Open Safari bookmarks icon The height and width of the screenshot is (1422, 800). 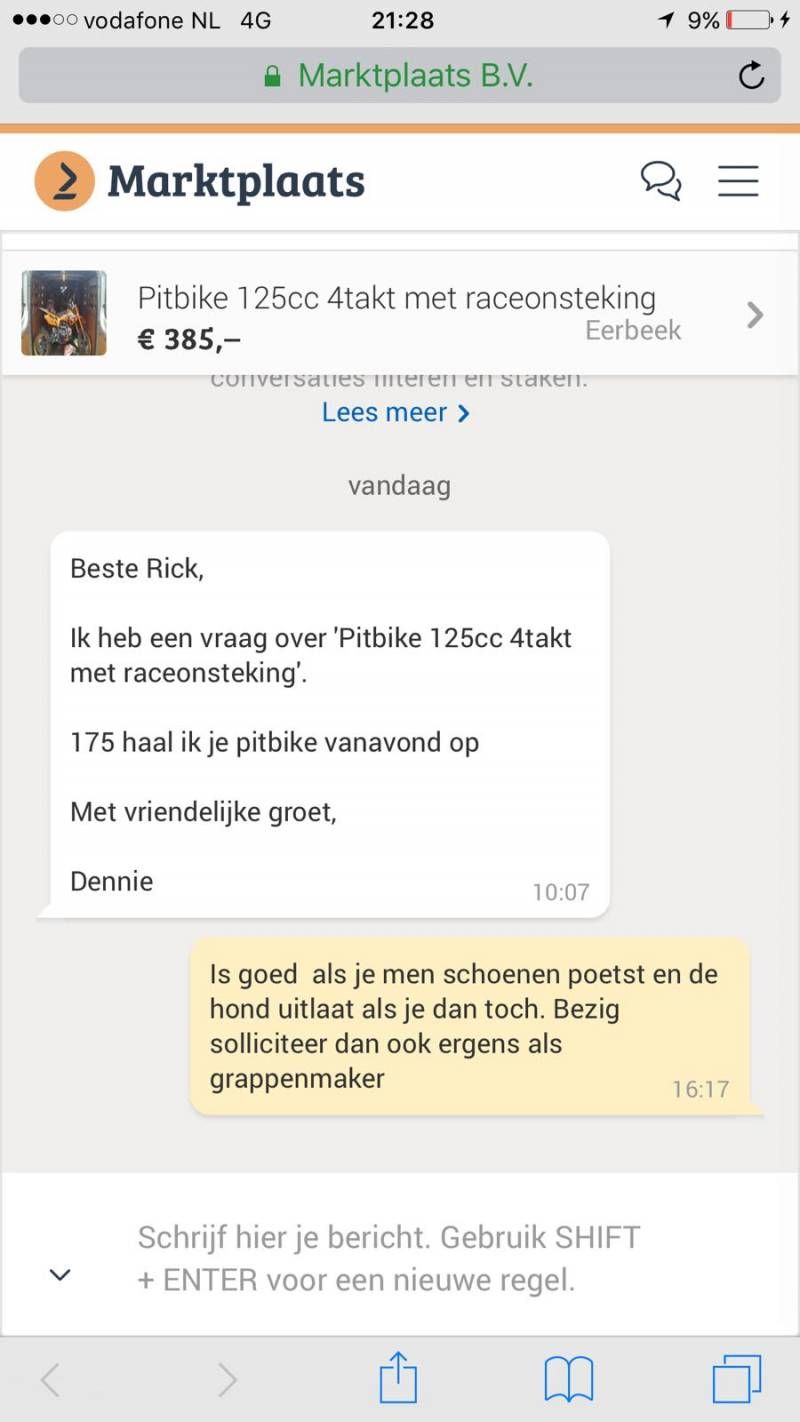(568, 1377)
